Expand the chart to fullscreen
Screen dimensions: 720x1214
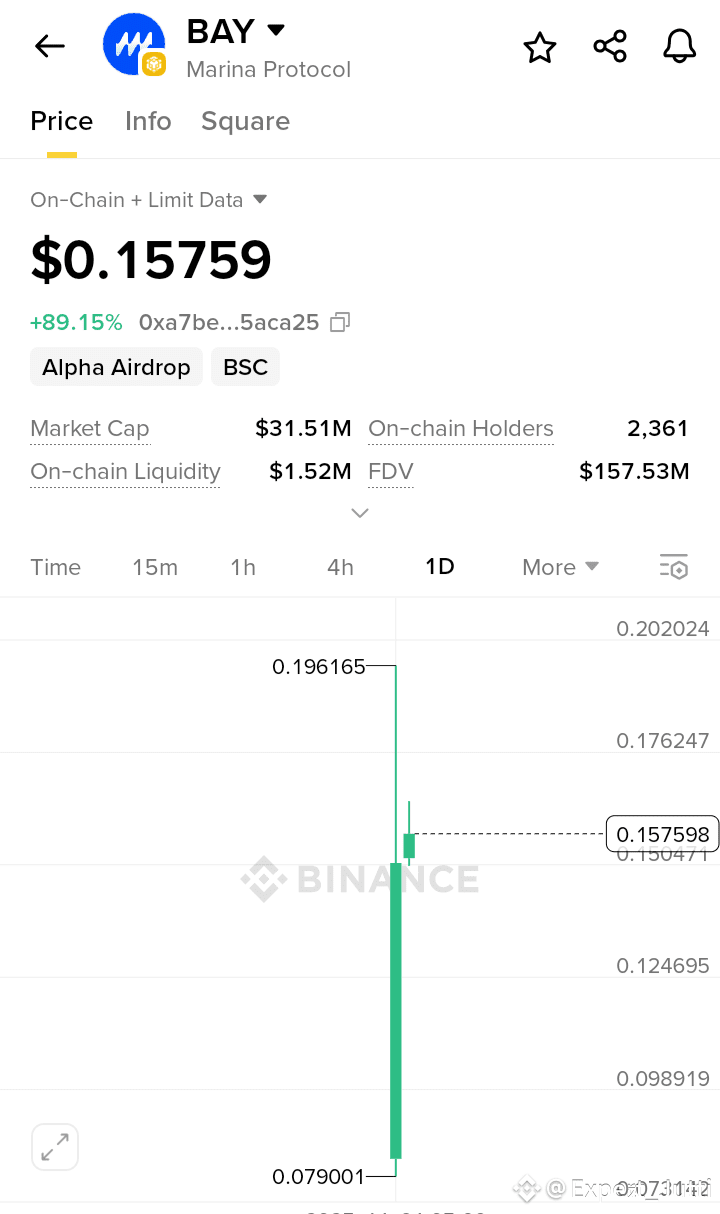(55, 1147)
